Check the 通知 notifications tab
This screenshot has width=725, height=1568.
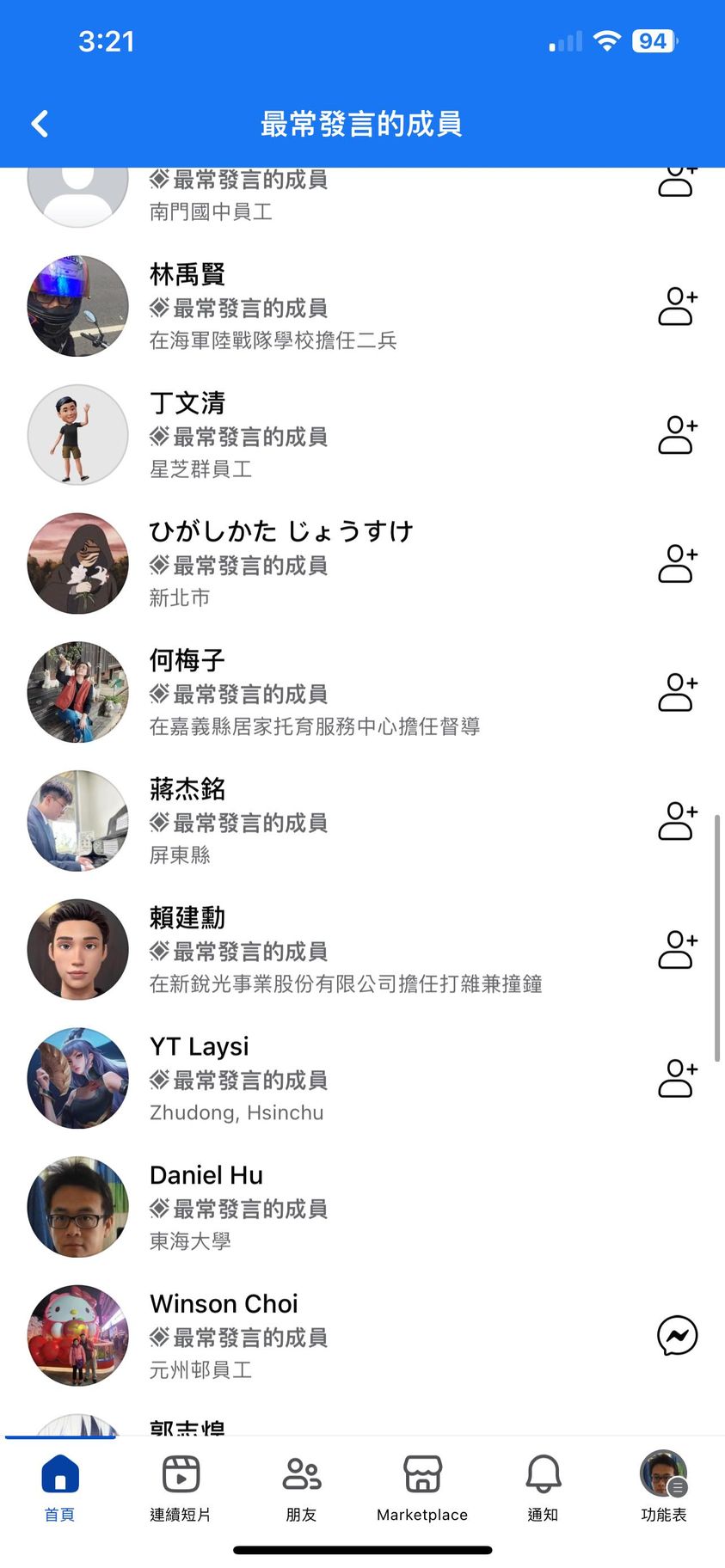point(543,1487)
